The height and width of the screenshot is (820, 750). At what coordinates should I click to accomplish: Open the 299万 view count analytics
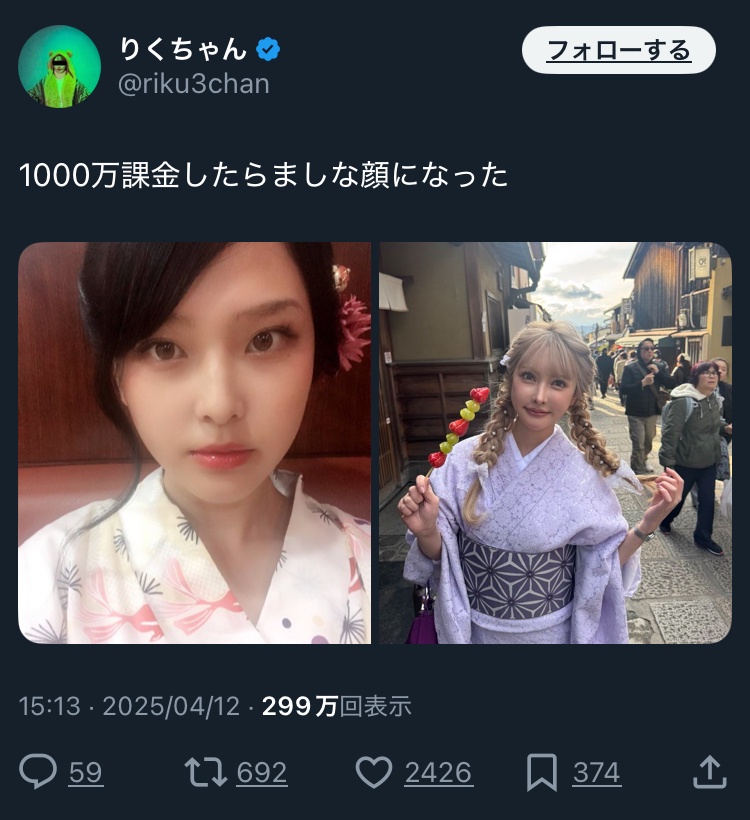pos(335,706)
